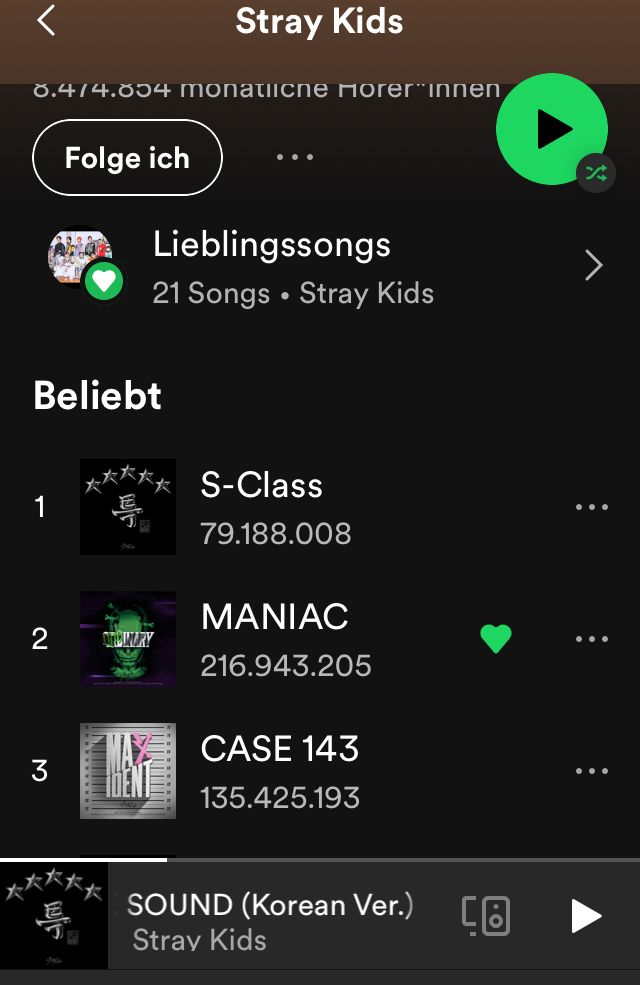This screenshot has height=985, width=640.
Task: Play the song MANIAC
Action: coord(275,638)
